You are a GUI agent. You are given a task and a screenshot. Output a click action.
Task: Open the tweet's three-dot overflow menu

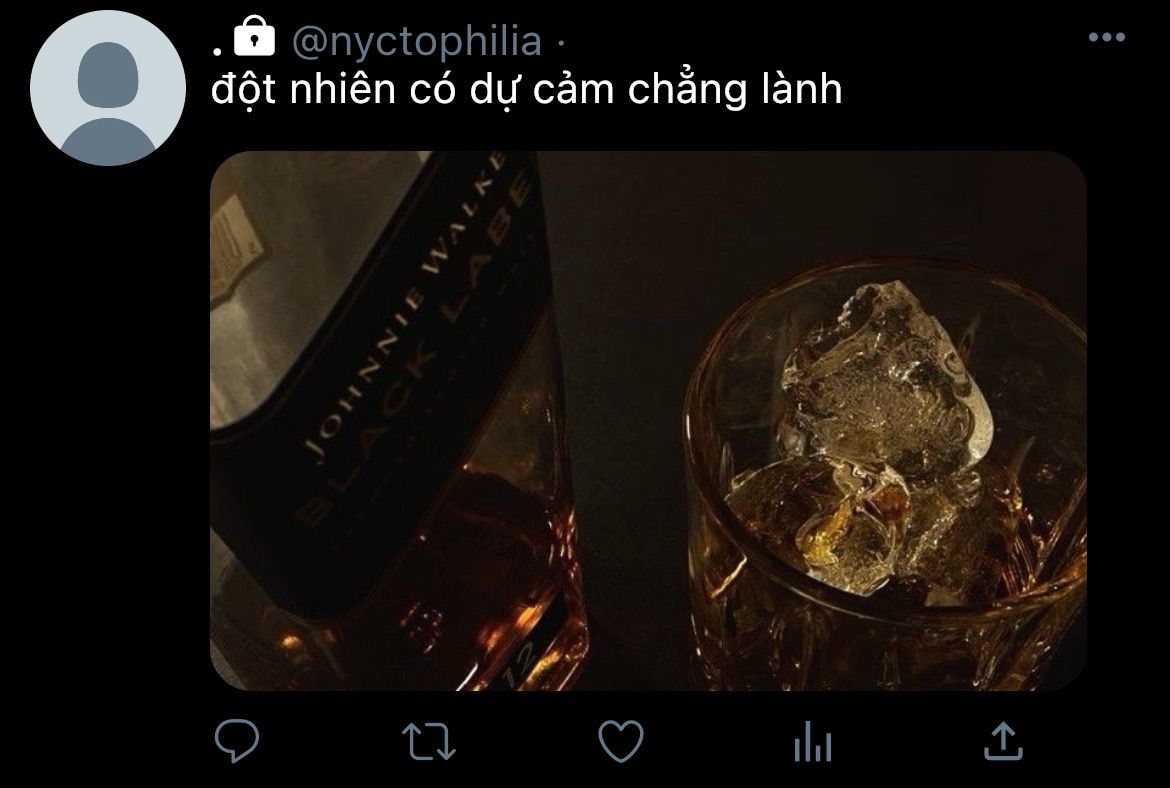click(x=1106, y=38)
